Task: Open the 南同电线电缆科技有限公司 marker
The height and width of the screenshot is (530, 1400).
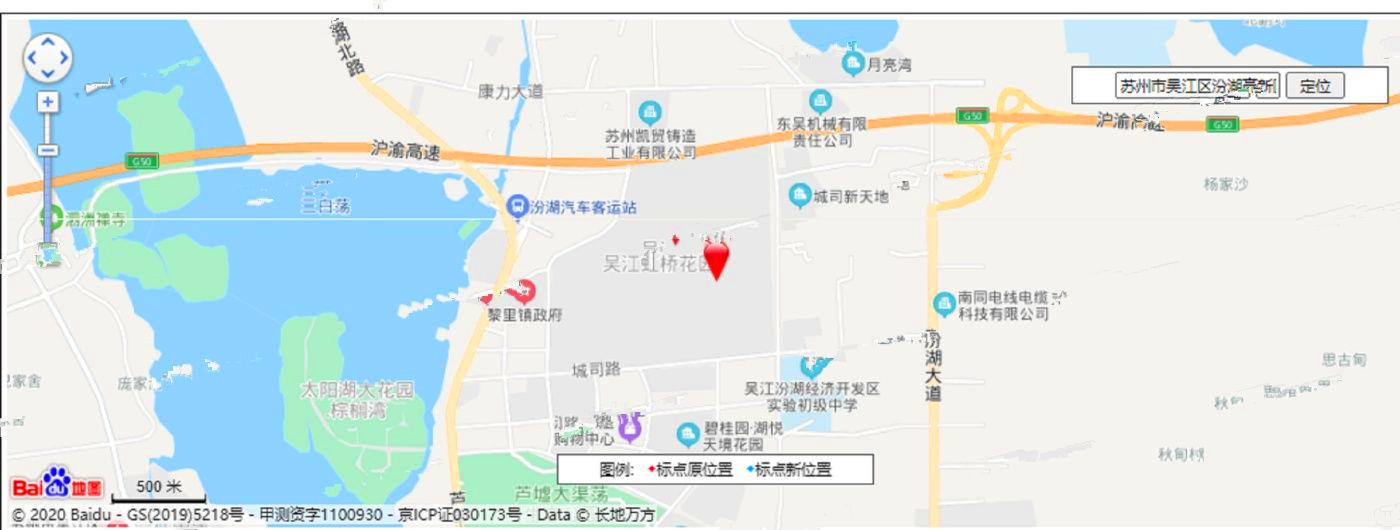Action: pyautogui.click(x=943, y=304)
